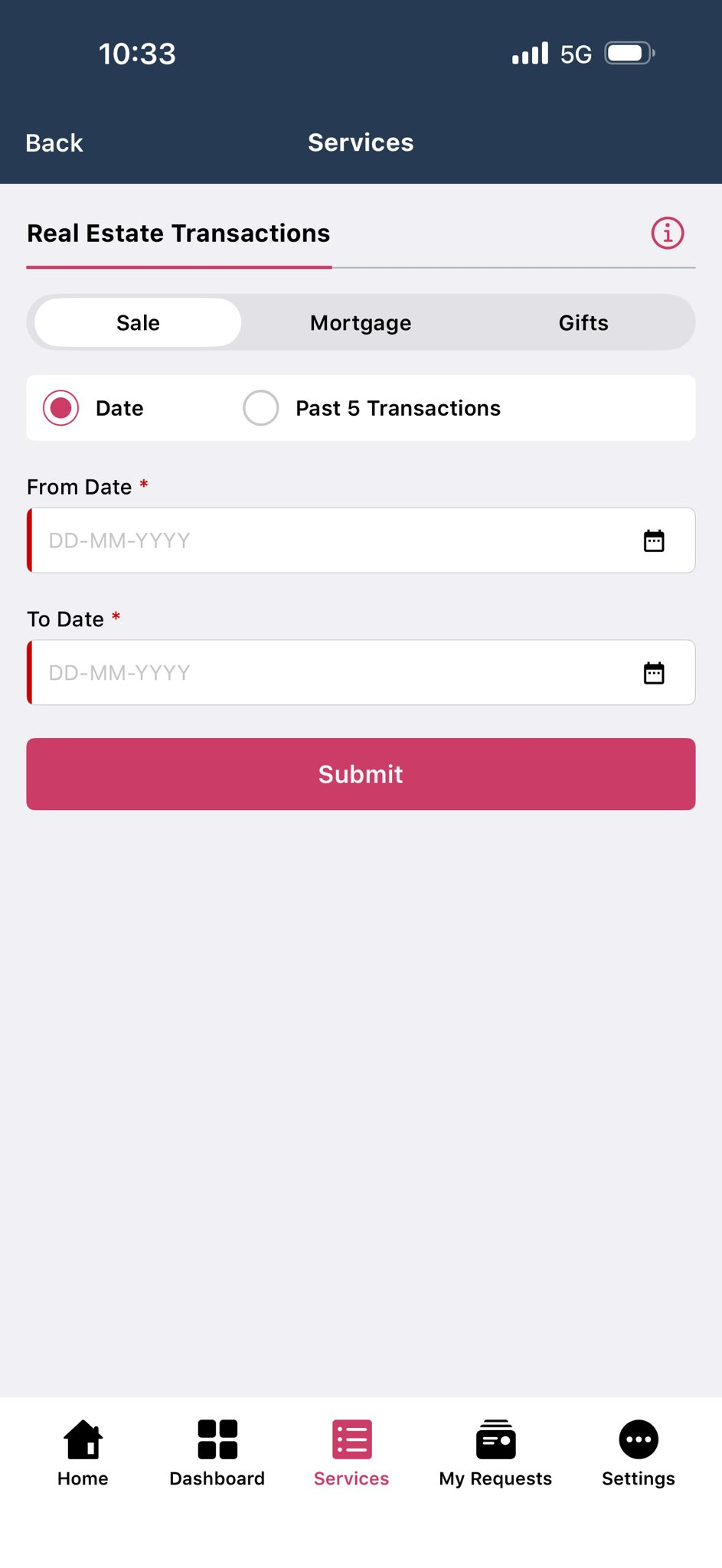Go to the Home tab
The image size is (722, 1568).
83,1452
